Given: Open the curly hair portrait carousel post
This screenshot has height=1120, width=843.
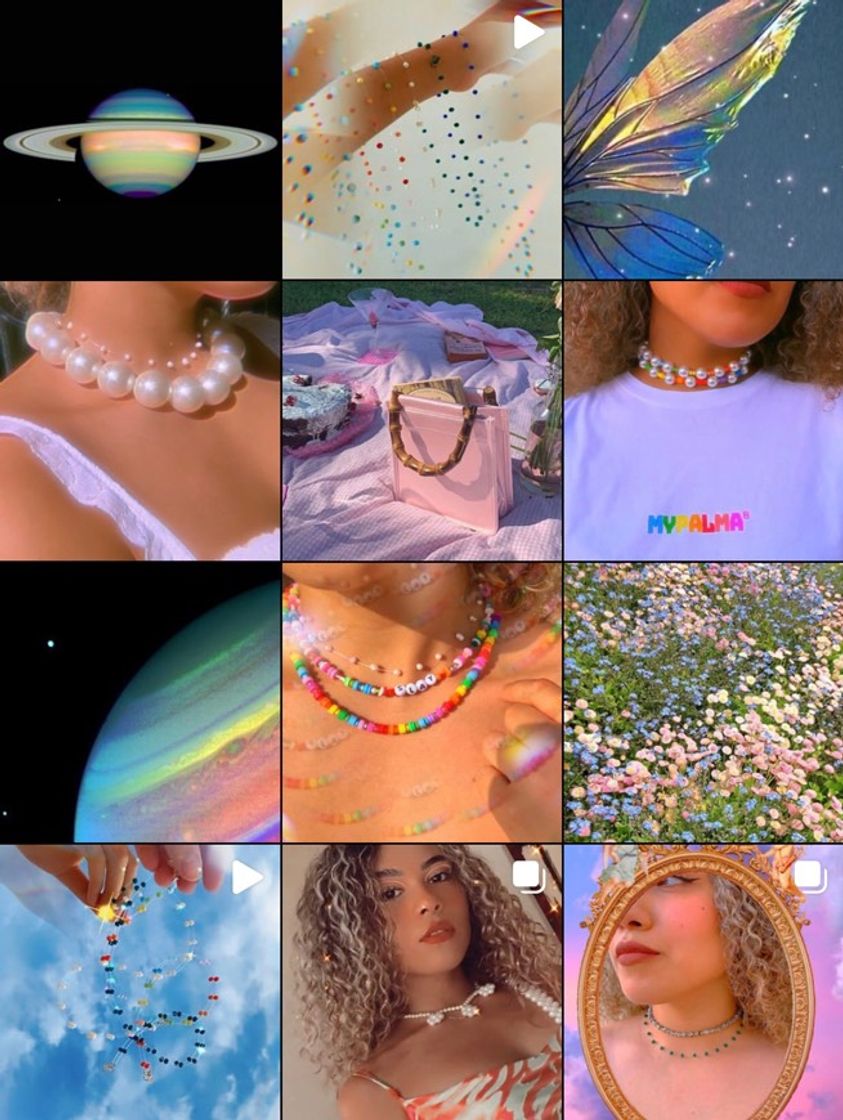Looking at the screenshot, I should tap(421, 982).
